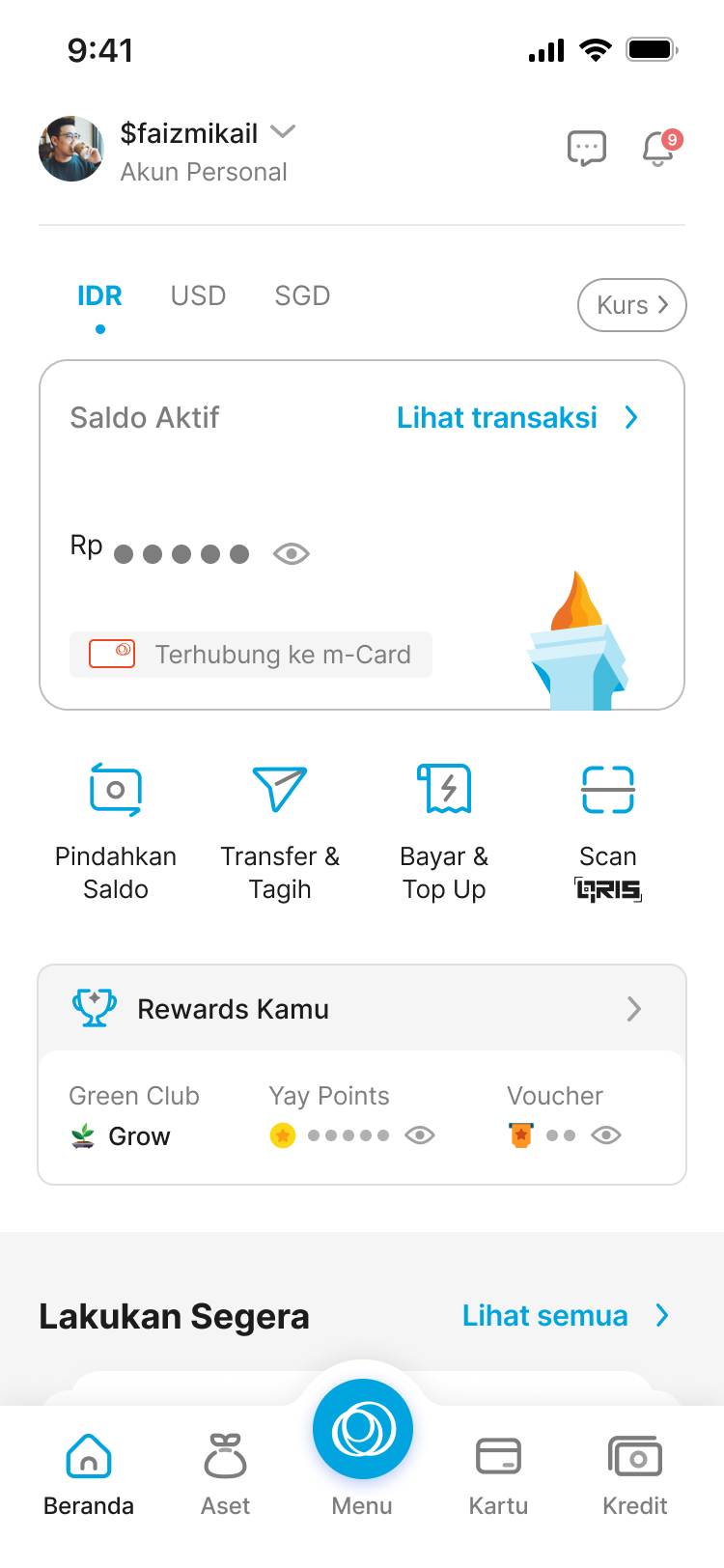Screen dimensions: 724x1568
Task: Switch to the USD currency tab
Action: 198,295
